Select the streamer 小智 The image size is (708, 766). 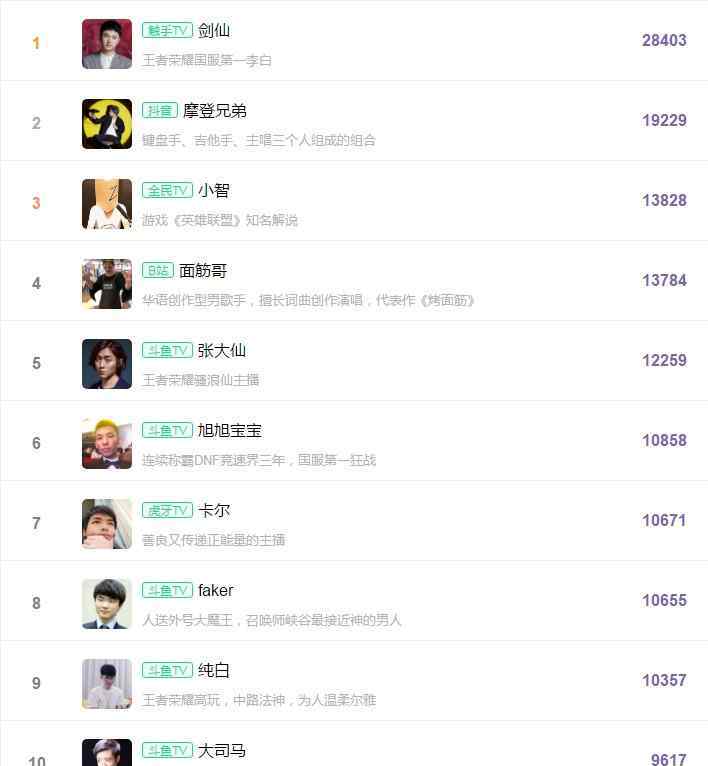coord(214,191)
